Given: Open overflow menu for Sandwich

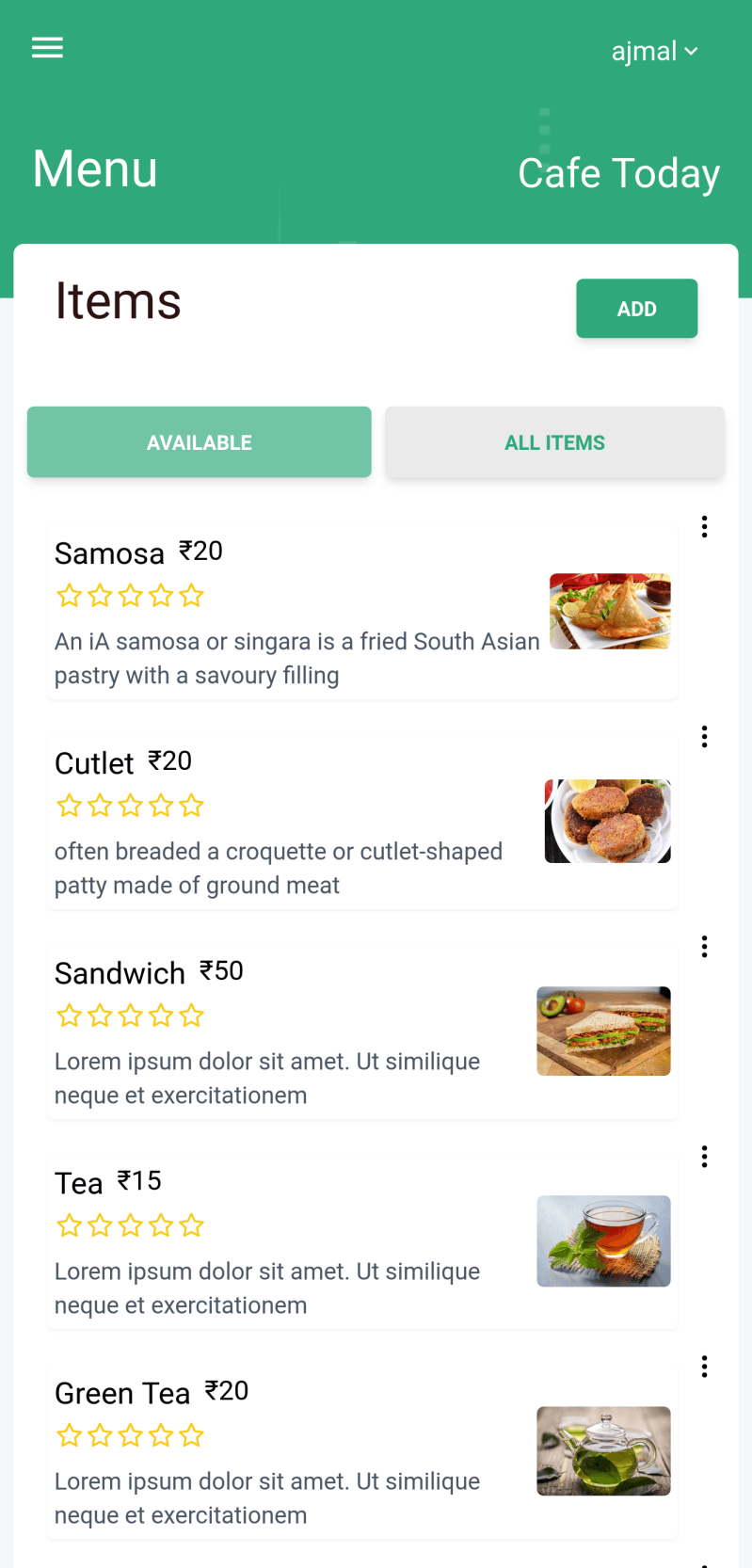Looking at the screenshot, I should [704, 947].
